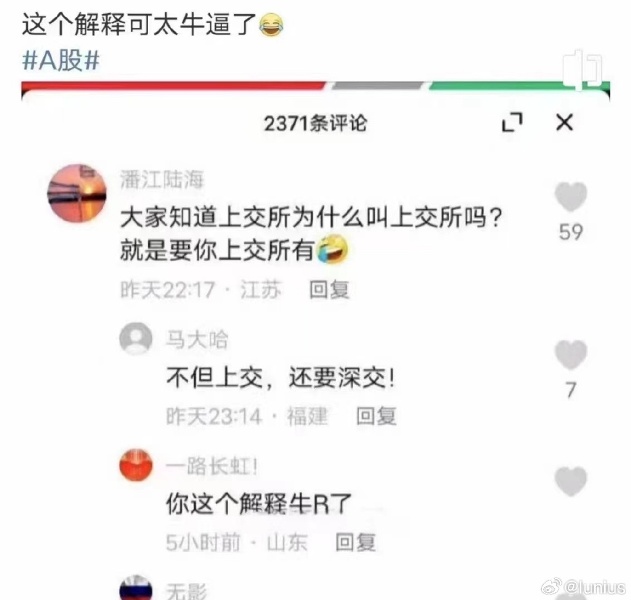
Task: Open the #A股# hashtag topic
Action: [x=60, y=58]
